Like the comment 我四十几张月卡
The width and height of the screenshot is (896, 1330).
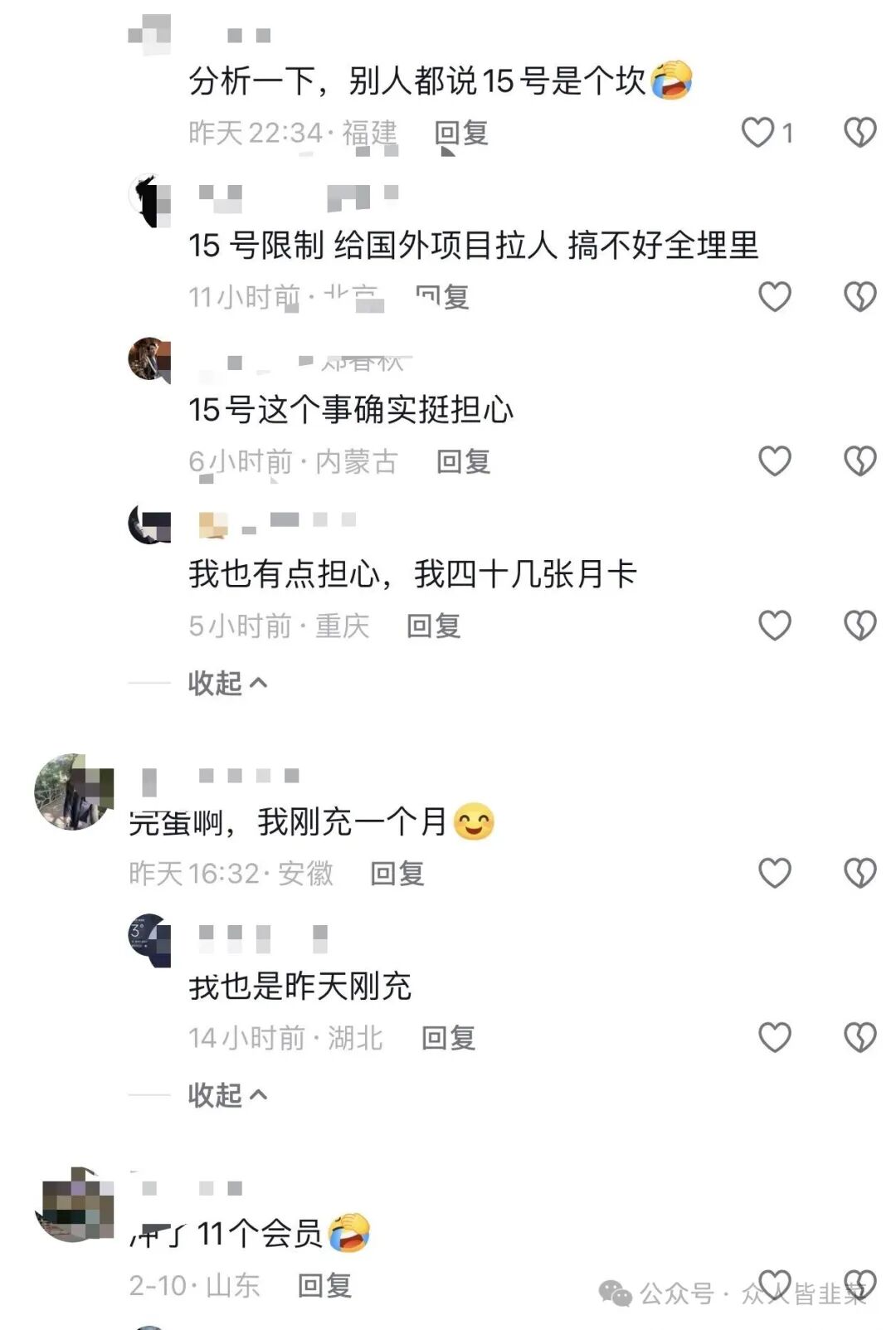click(x=774, y=625)
